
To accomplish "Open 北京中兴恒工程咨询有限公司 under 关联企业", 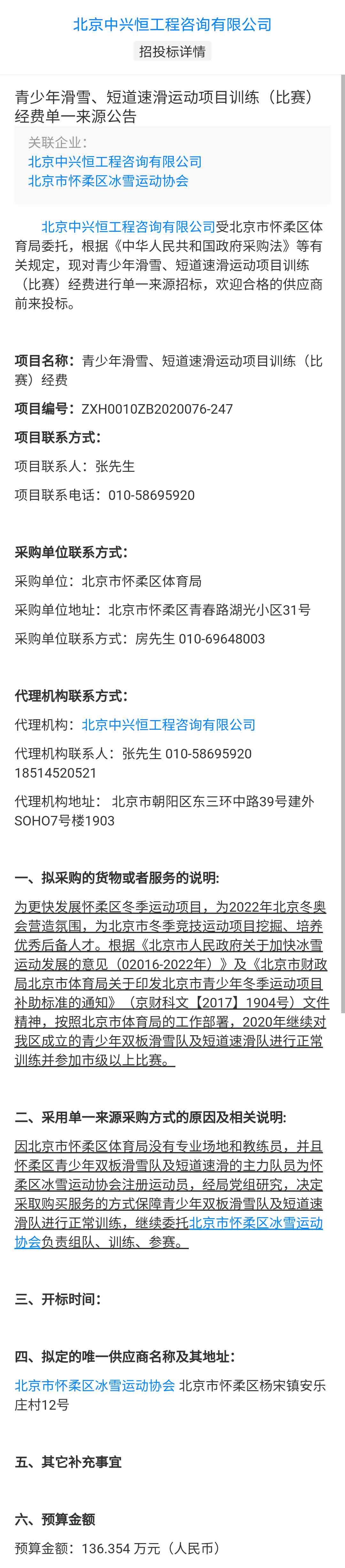I will point(115,162).
